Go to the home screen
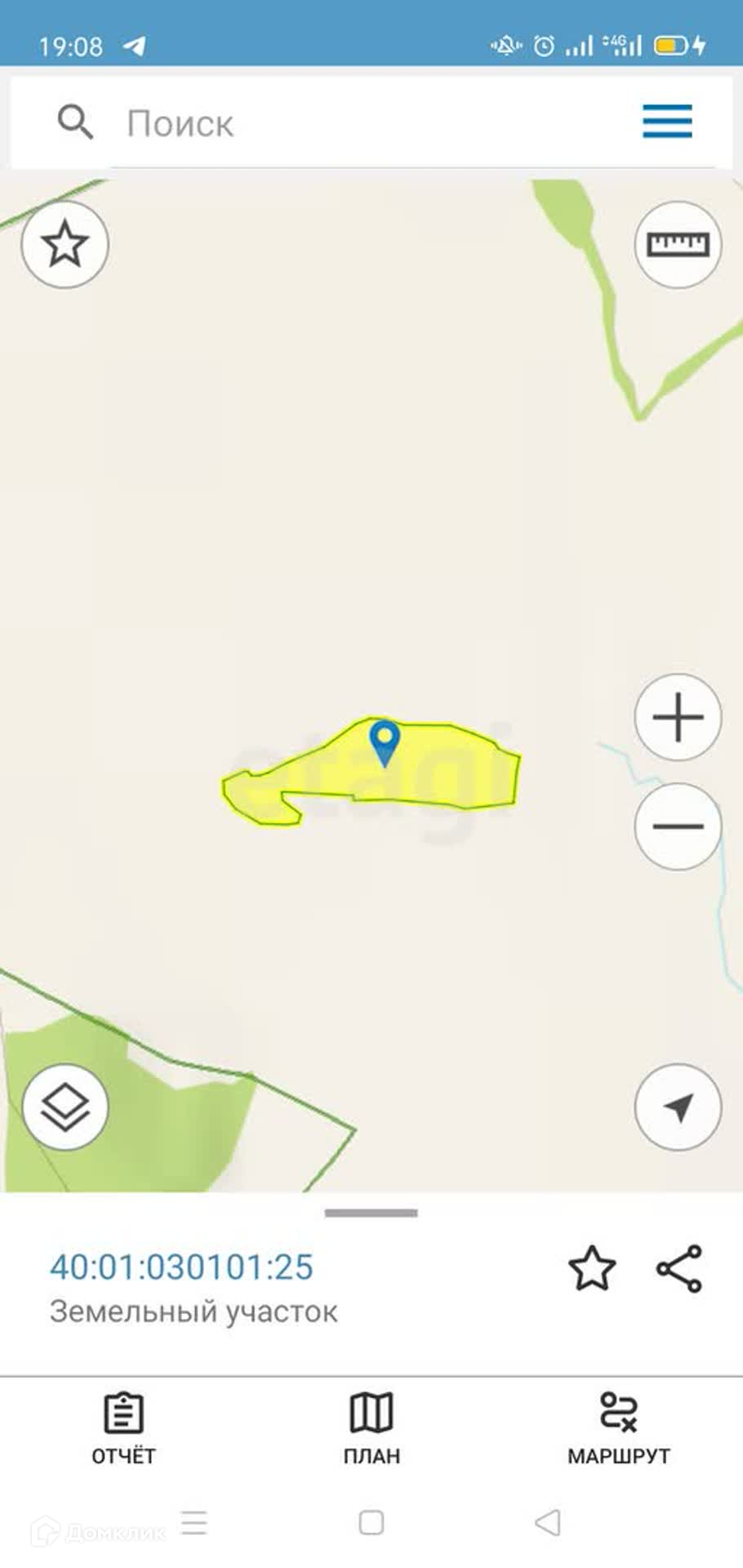The height and width of the screenshot is (1568, 743). [371, 1522]
